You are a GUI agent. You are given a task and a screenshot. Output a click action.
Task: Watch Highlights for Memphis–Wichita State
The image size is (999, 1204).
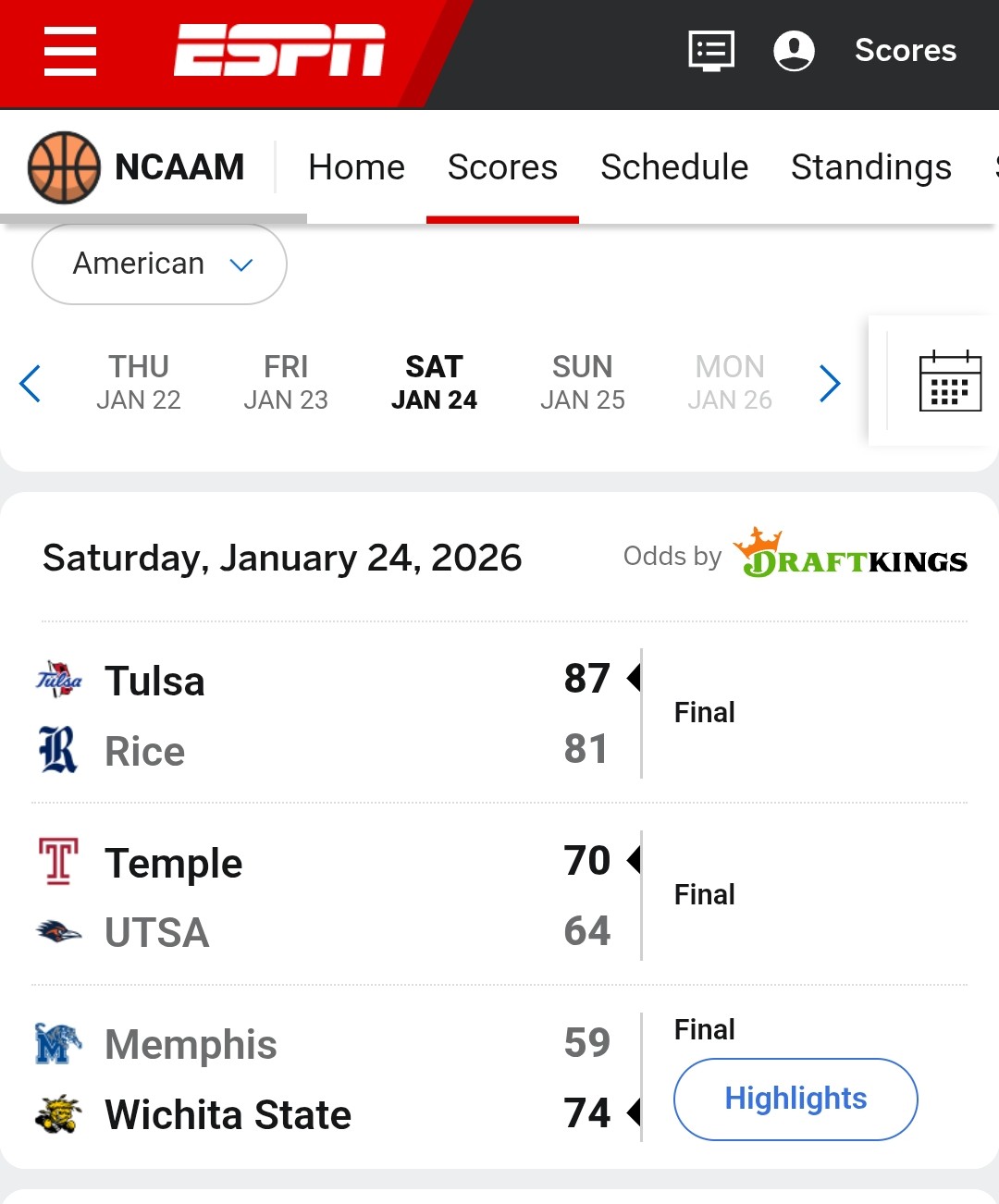pos(795,1099)
